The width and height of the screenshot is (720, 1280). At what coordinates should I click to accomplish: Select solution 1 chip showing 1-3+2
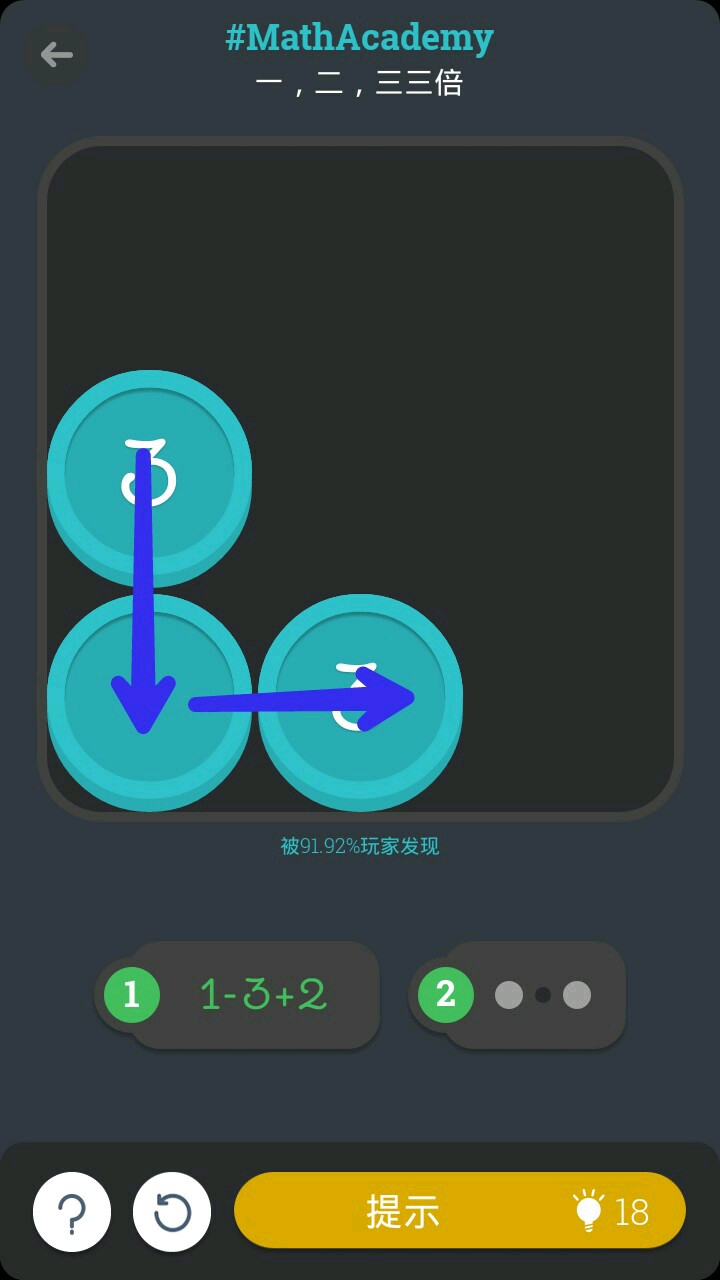[240, 995]
